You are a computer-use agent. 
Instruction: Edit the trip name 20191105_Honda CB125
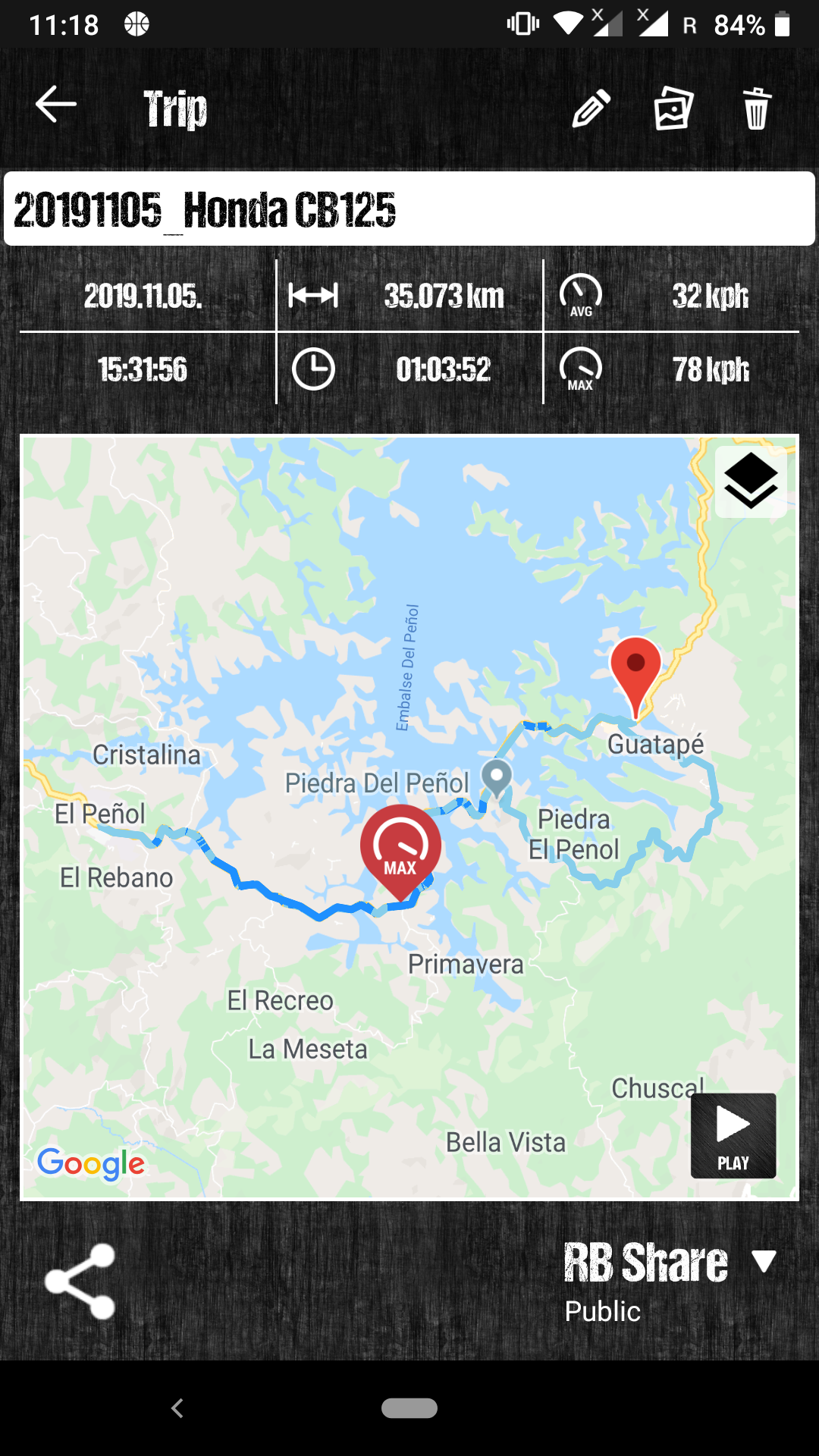[409, 209]
